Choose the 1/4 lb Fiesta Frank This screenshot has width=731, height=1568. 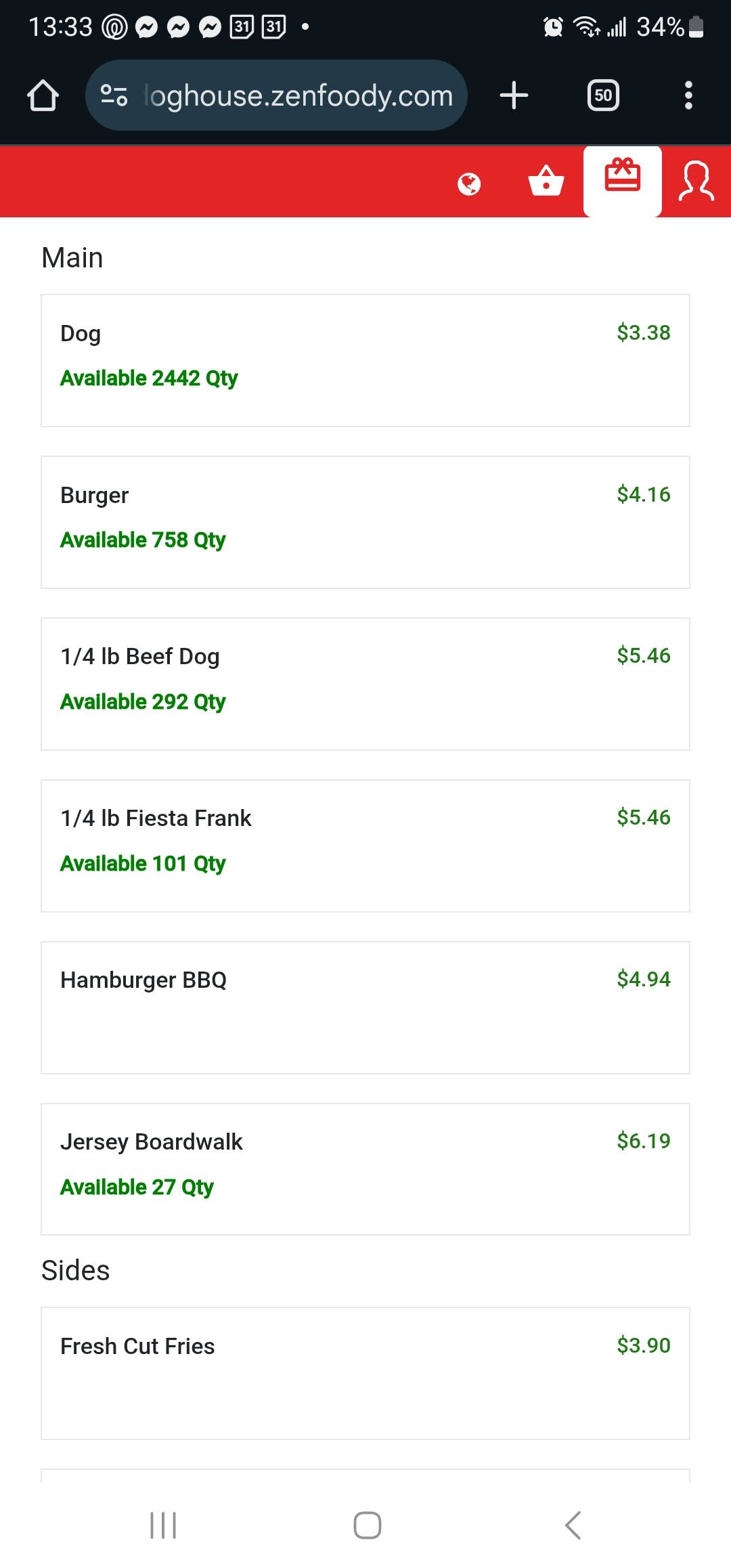[365, 846]
